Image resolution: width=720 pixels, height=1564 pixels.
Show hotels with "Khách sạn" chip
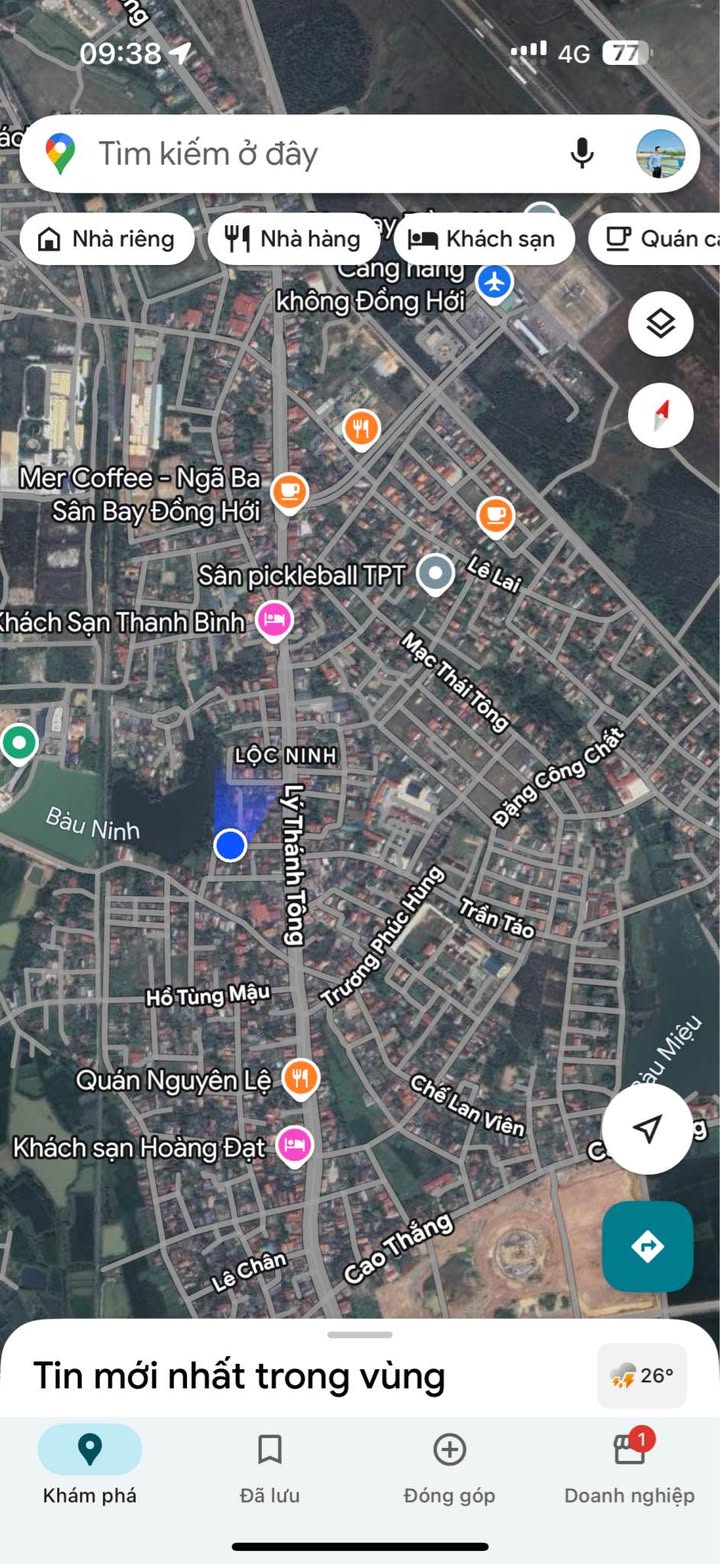[x=484, y=239]
